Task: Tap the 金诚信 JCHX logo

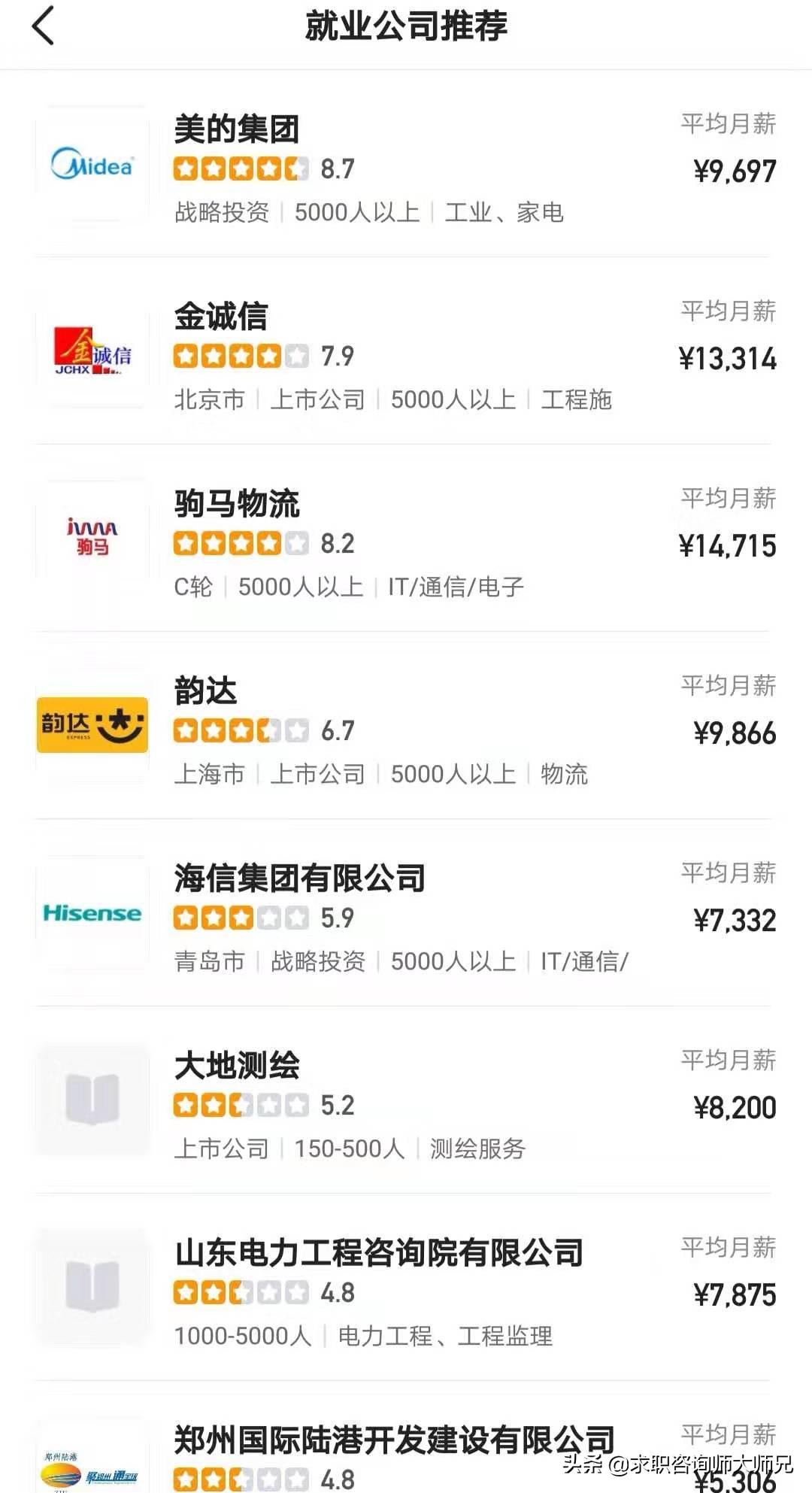Action: [91, 351]
